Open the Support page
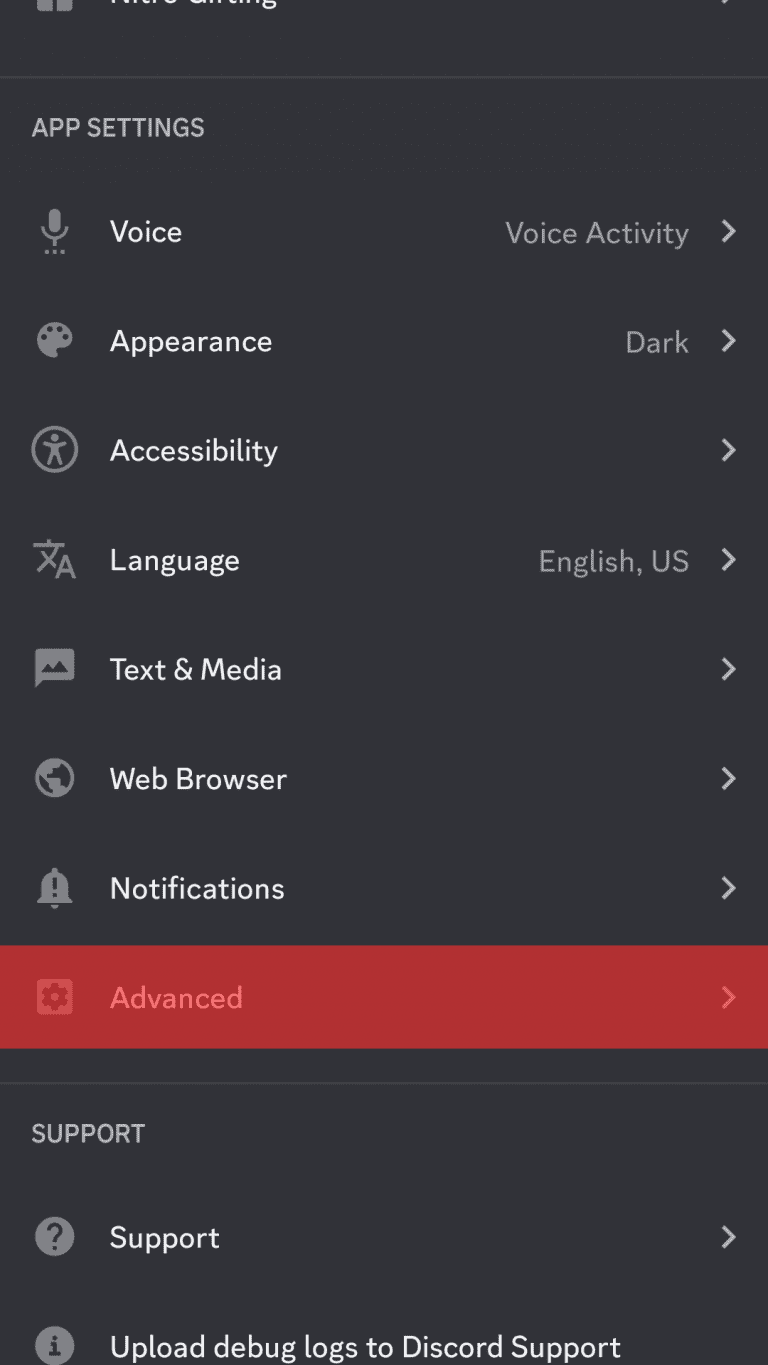Image resolution: width=768 pixels, height=1365 pixels. (x=384, y=1237)
